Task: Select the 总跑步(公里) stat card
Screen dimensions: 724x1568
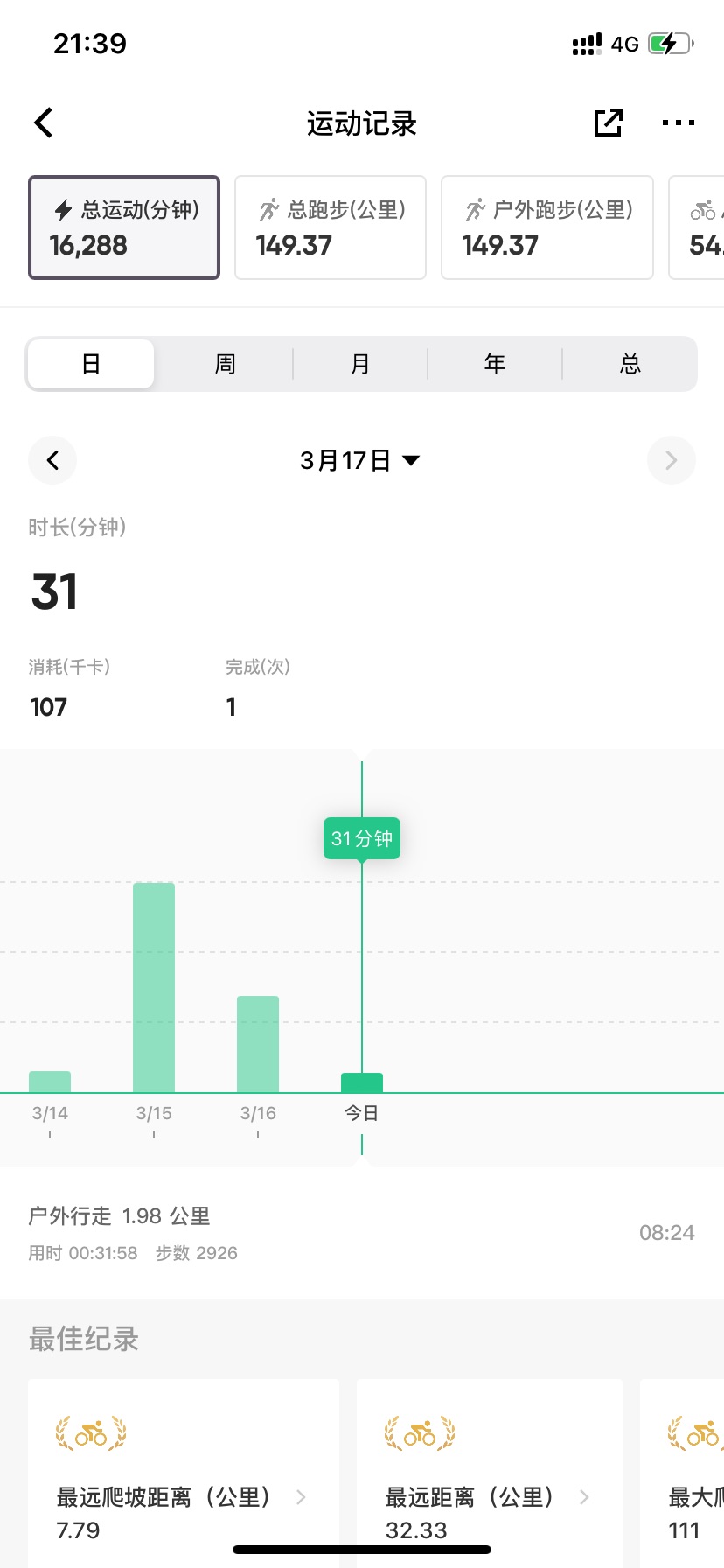Action: pos(331,227)
